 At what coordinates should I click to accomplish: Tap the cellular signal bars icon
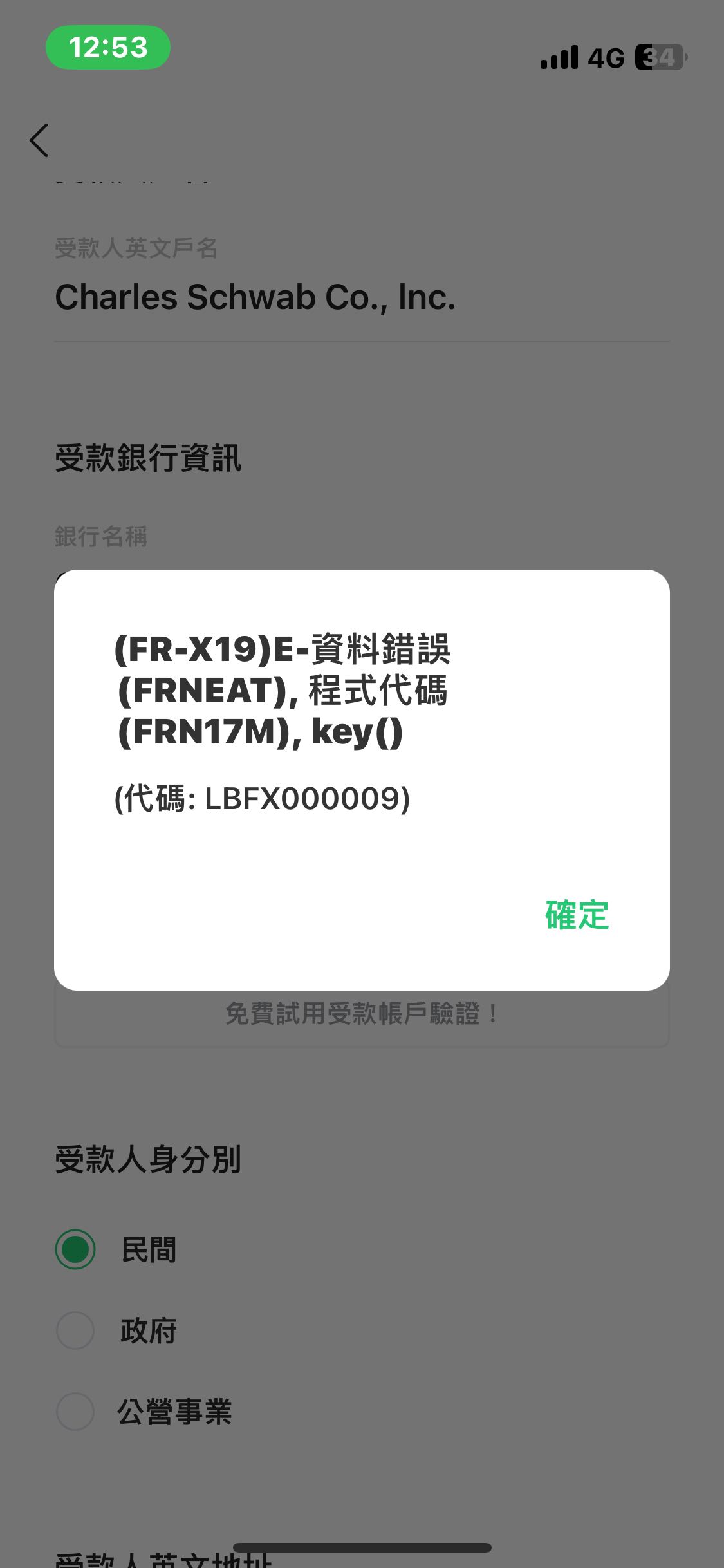[559, 59]
